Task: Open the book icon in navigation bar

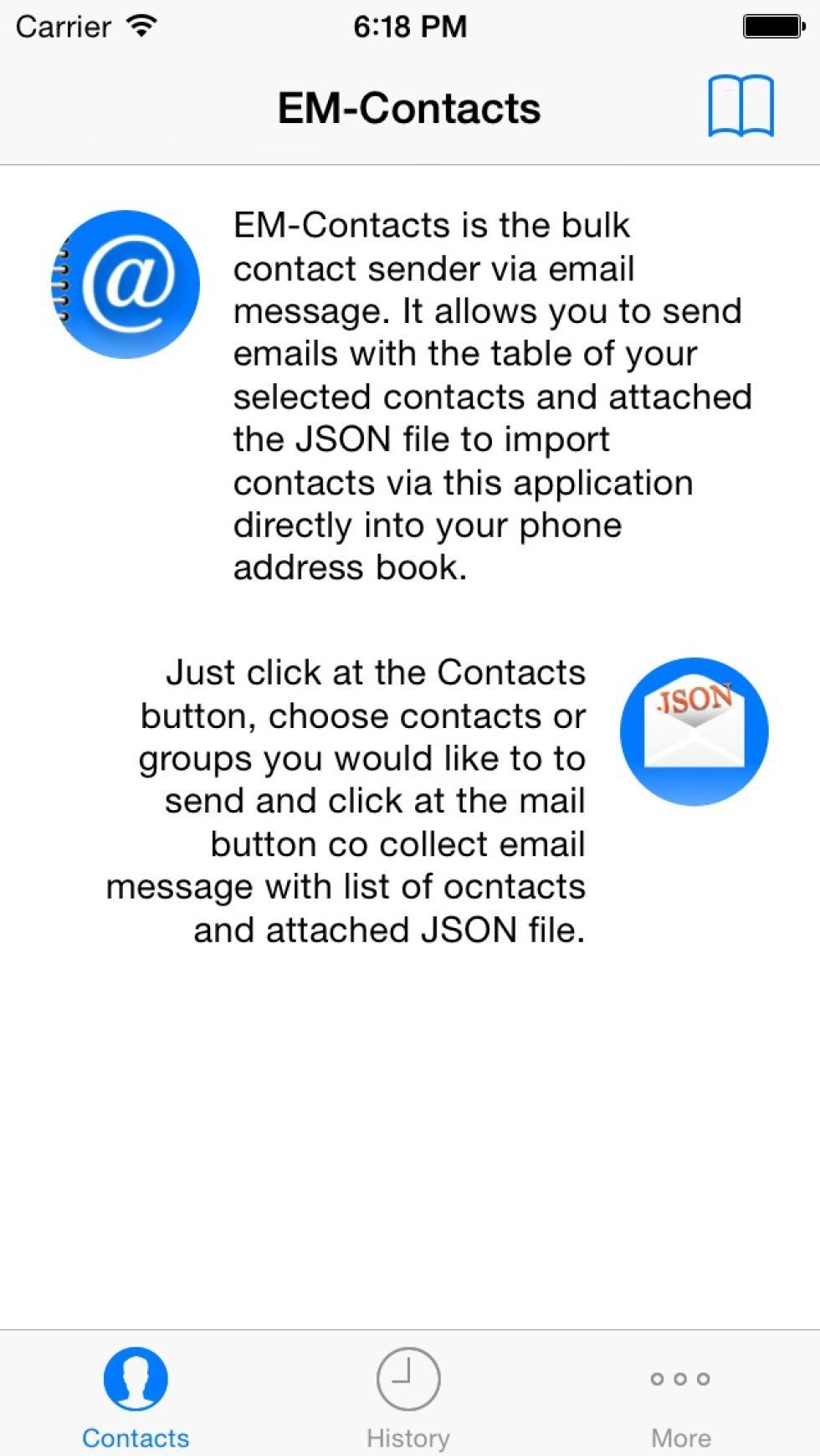Action: click(741, 106)
